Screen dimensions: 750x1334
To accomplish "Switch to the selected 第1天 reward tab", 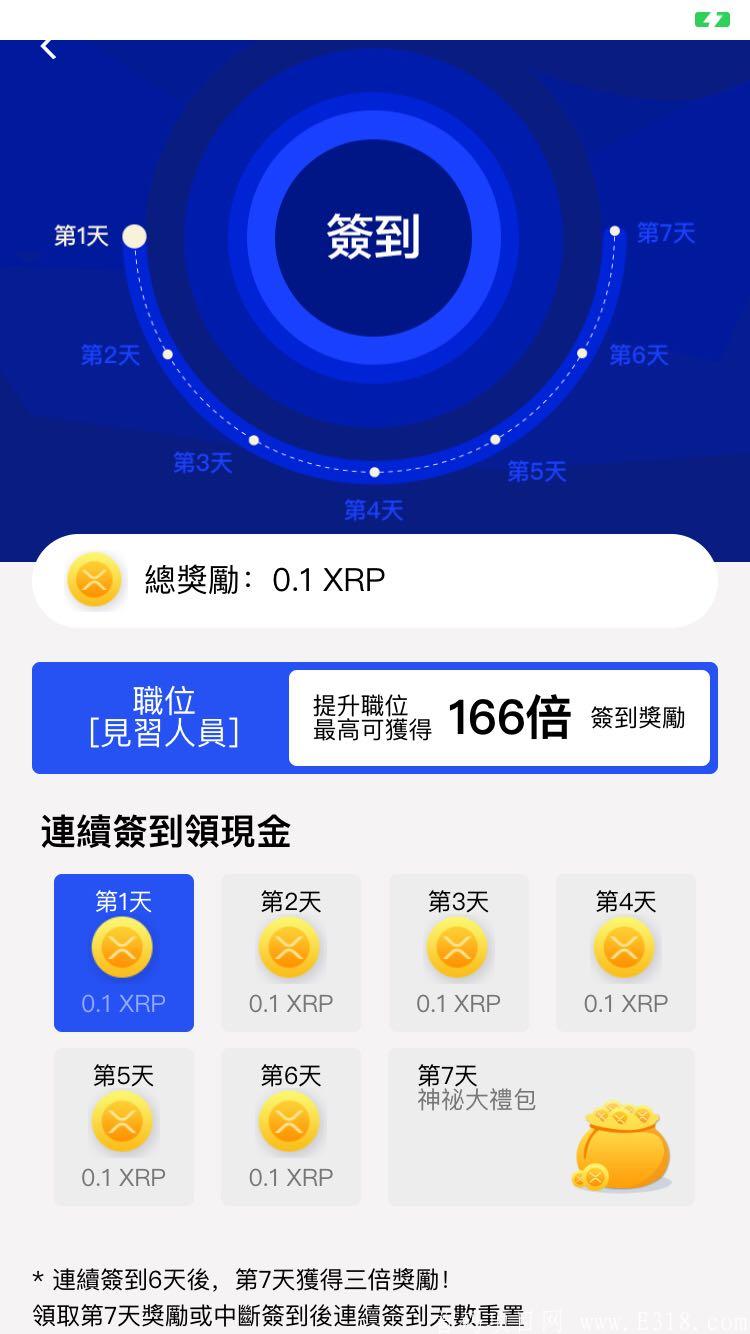I will click(x=123, y=951).
